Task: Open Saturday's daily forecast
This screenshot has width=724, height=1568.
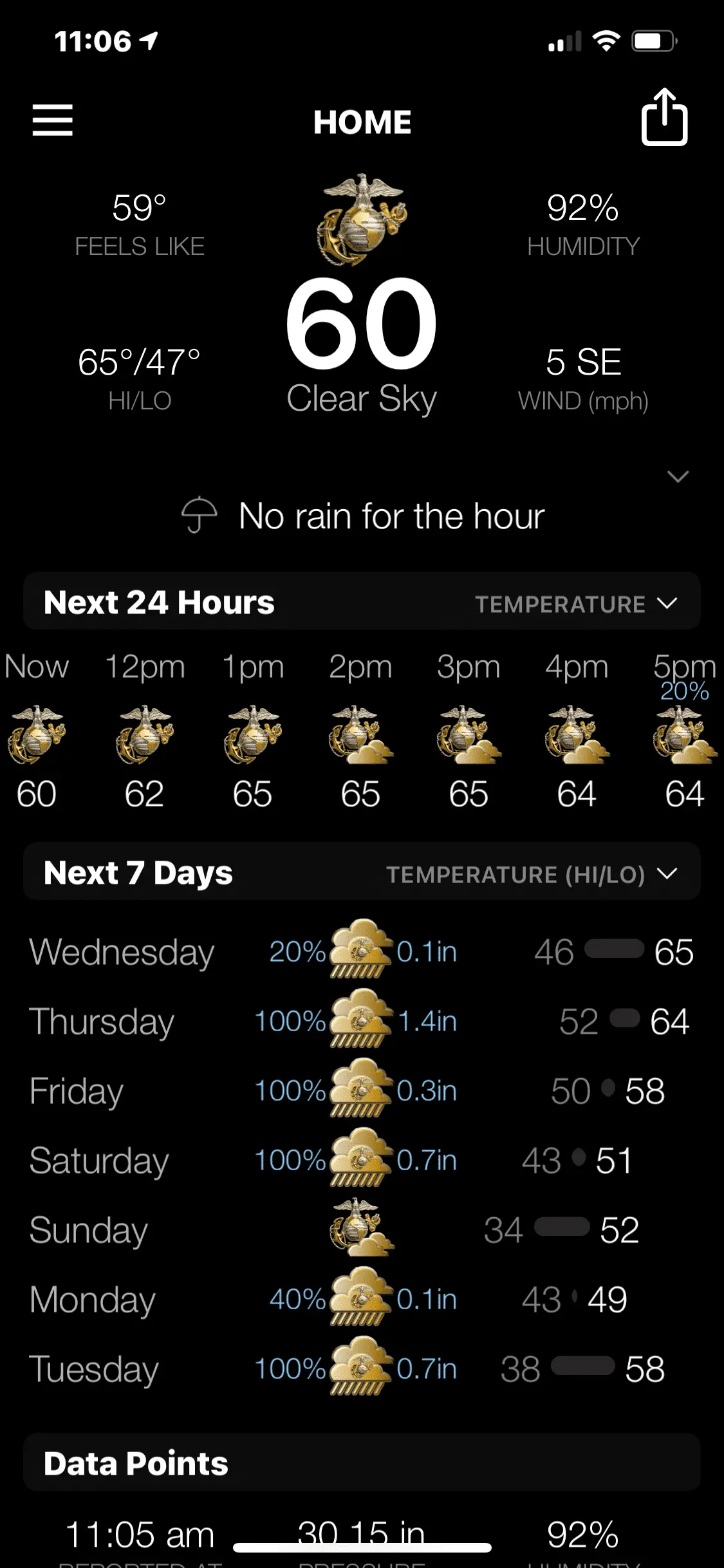Action: coord(362,1161)
